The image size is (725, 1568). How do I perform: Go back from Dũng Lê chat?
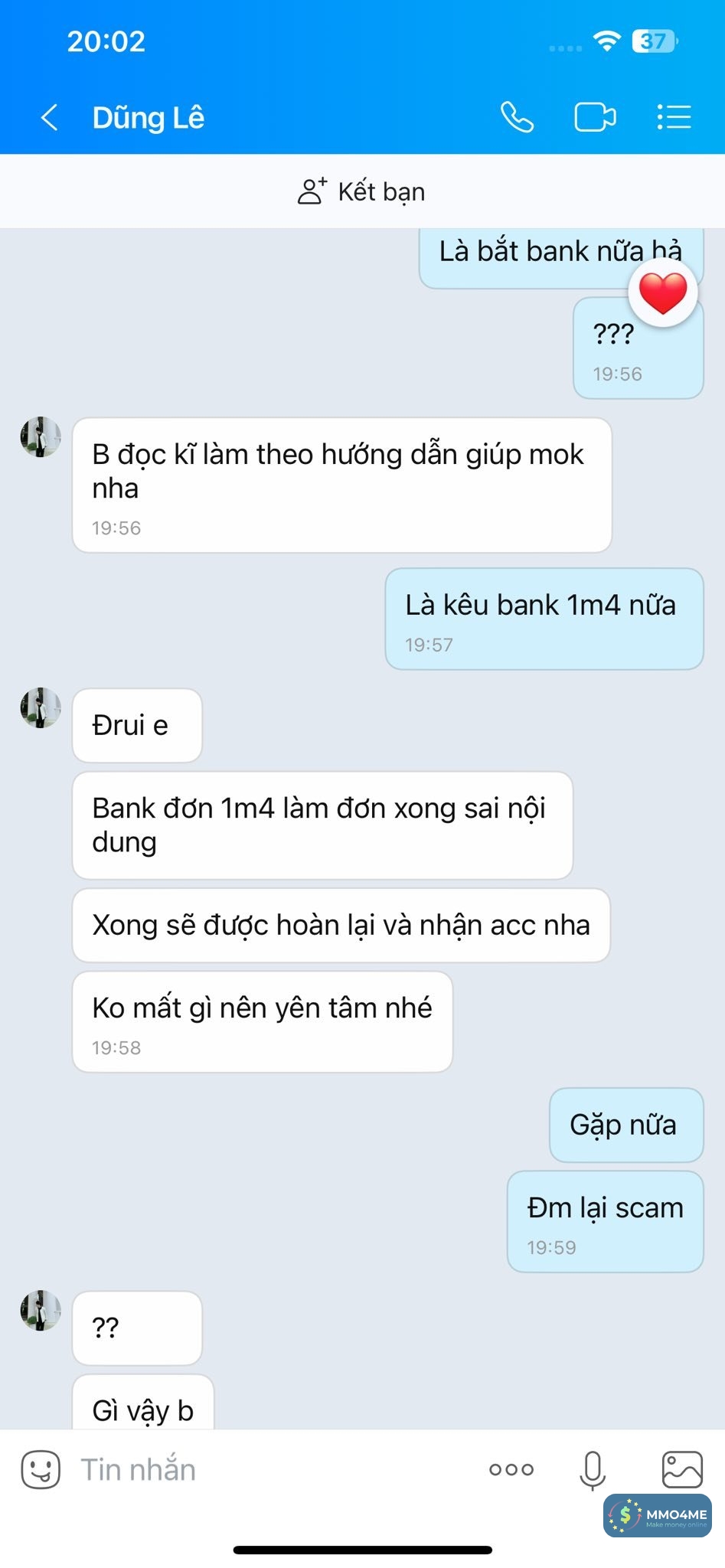pos(50,118)
